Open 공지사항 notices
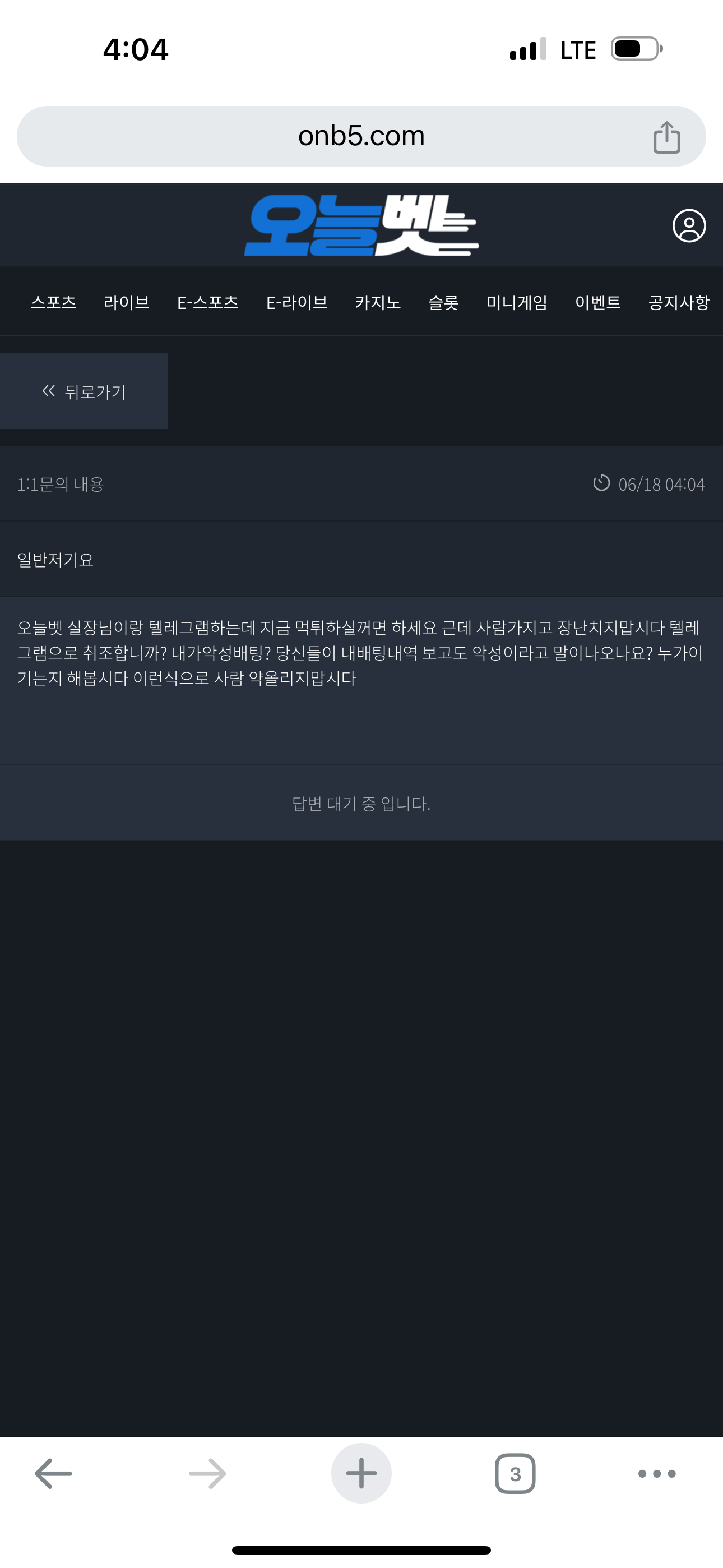Viewport: 723px width, 1568px height. [x=679, y=302]
